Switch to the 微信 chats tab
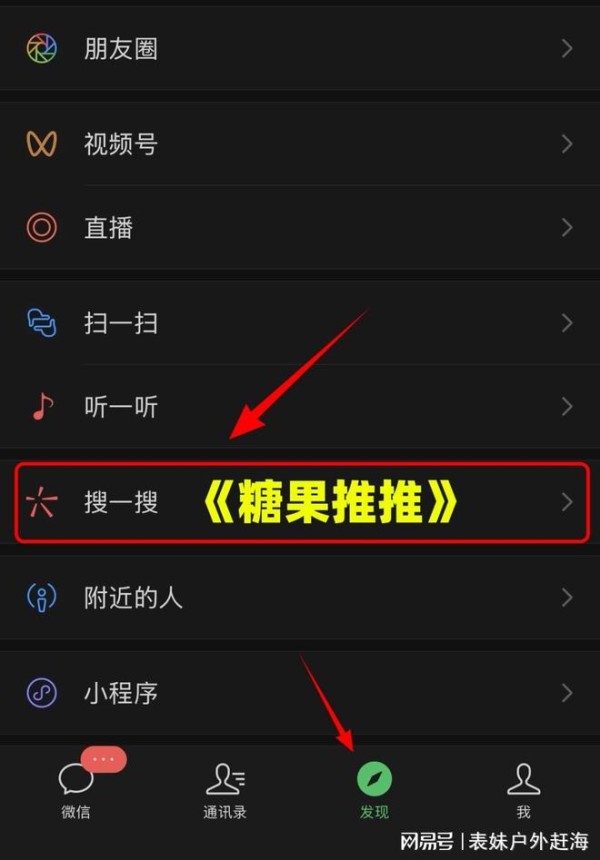This screenshot has width=600, height=860. 76,790
